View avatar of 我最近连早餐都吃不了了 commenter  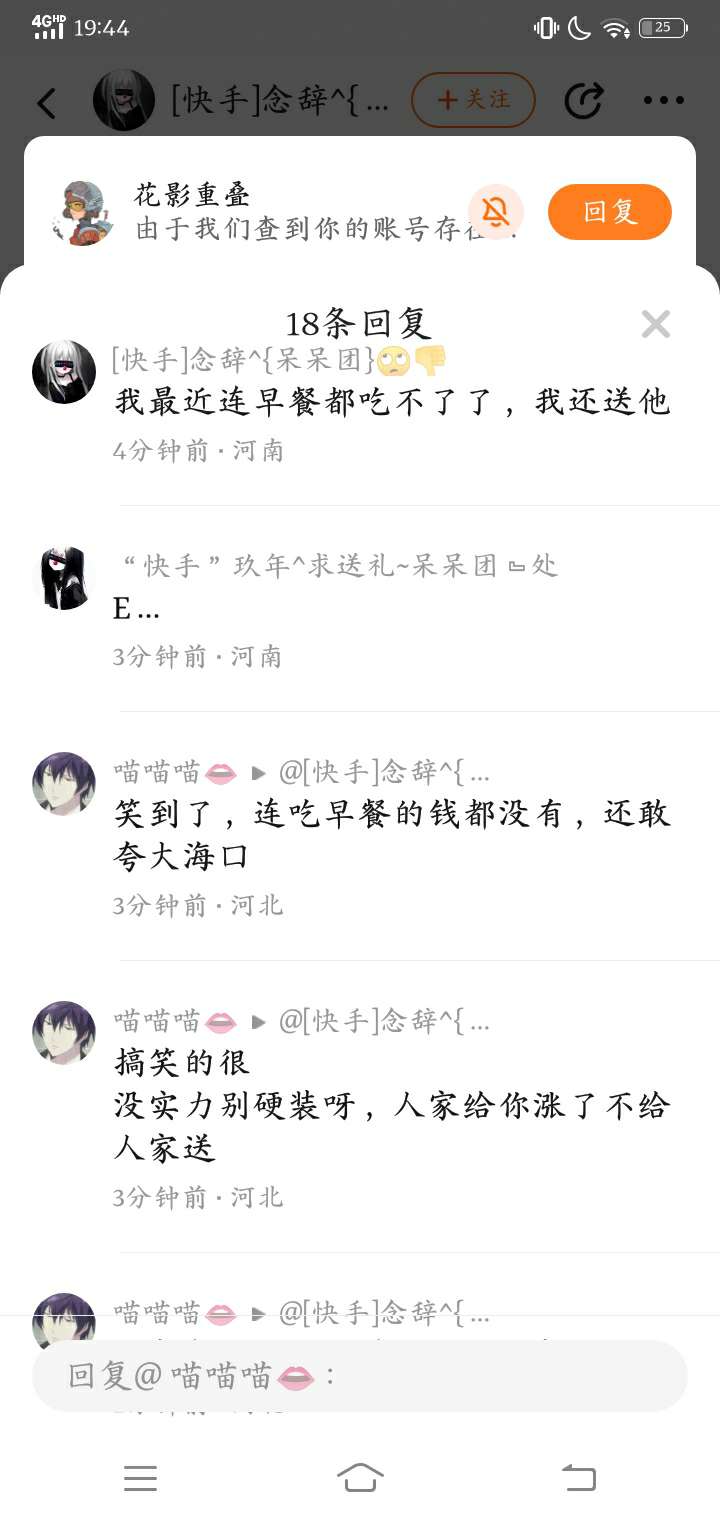[64, 371]
